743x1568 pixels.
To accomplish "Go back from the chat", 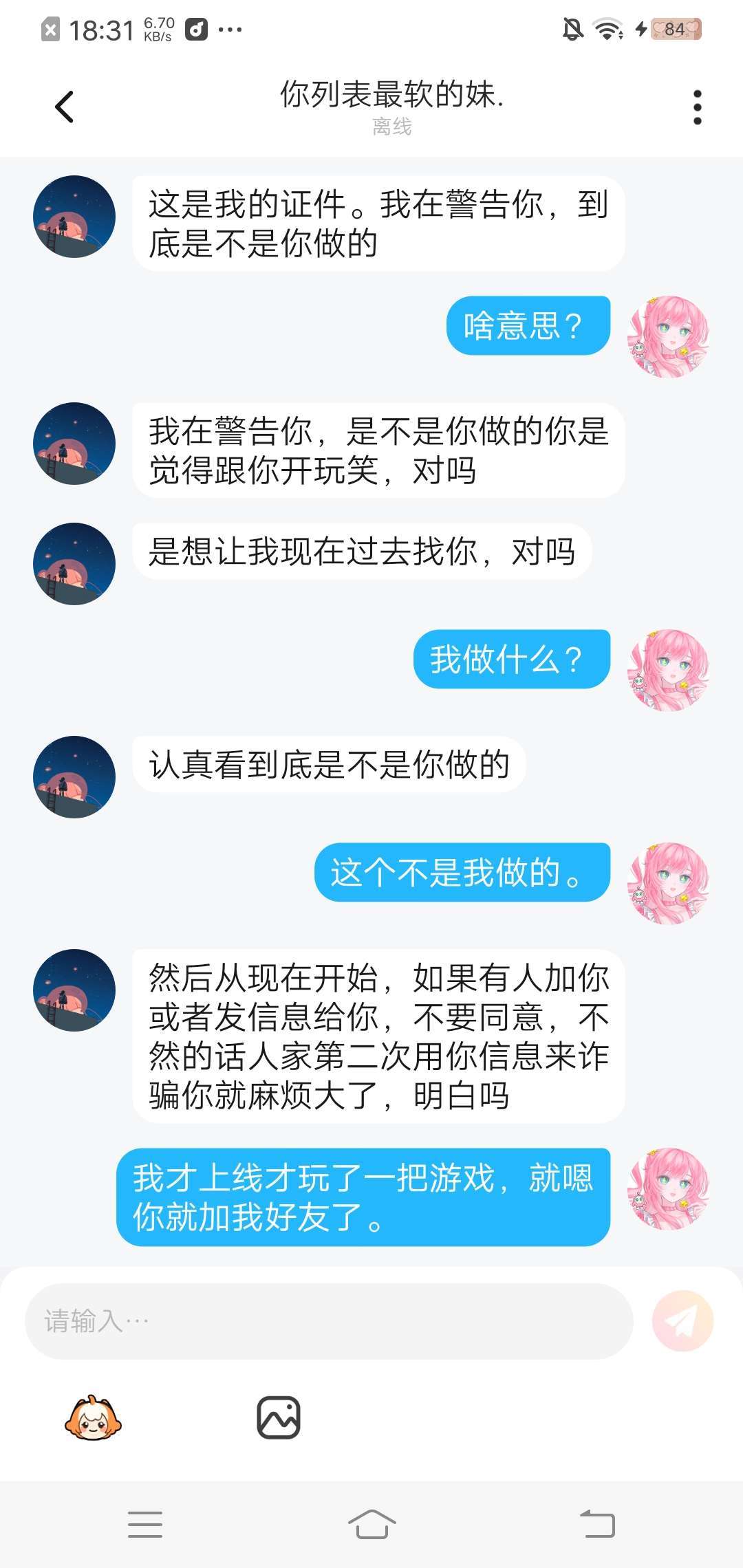I will [64, 107].
